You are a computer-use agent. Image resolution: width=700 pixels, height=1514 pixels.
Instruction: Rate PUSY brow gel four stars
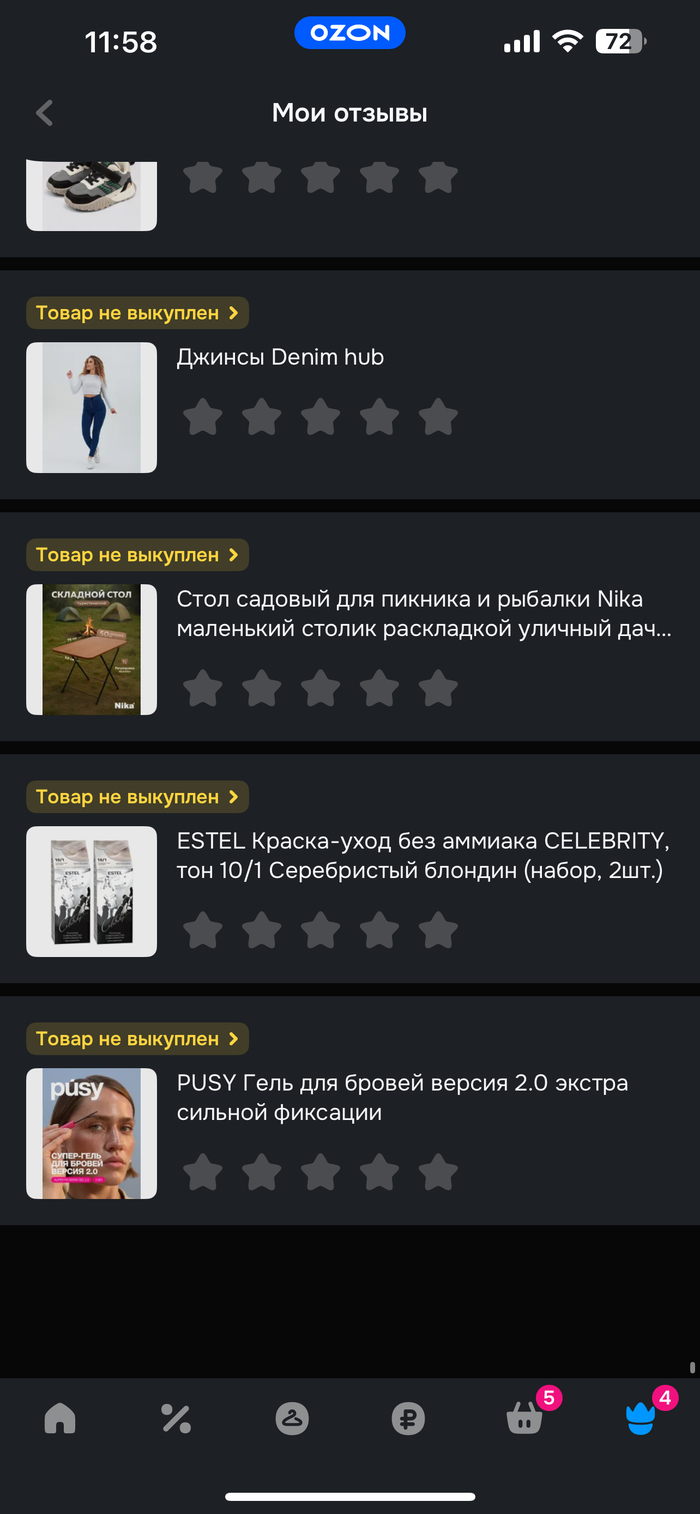379,1173
